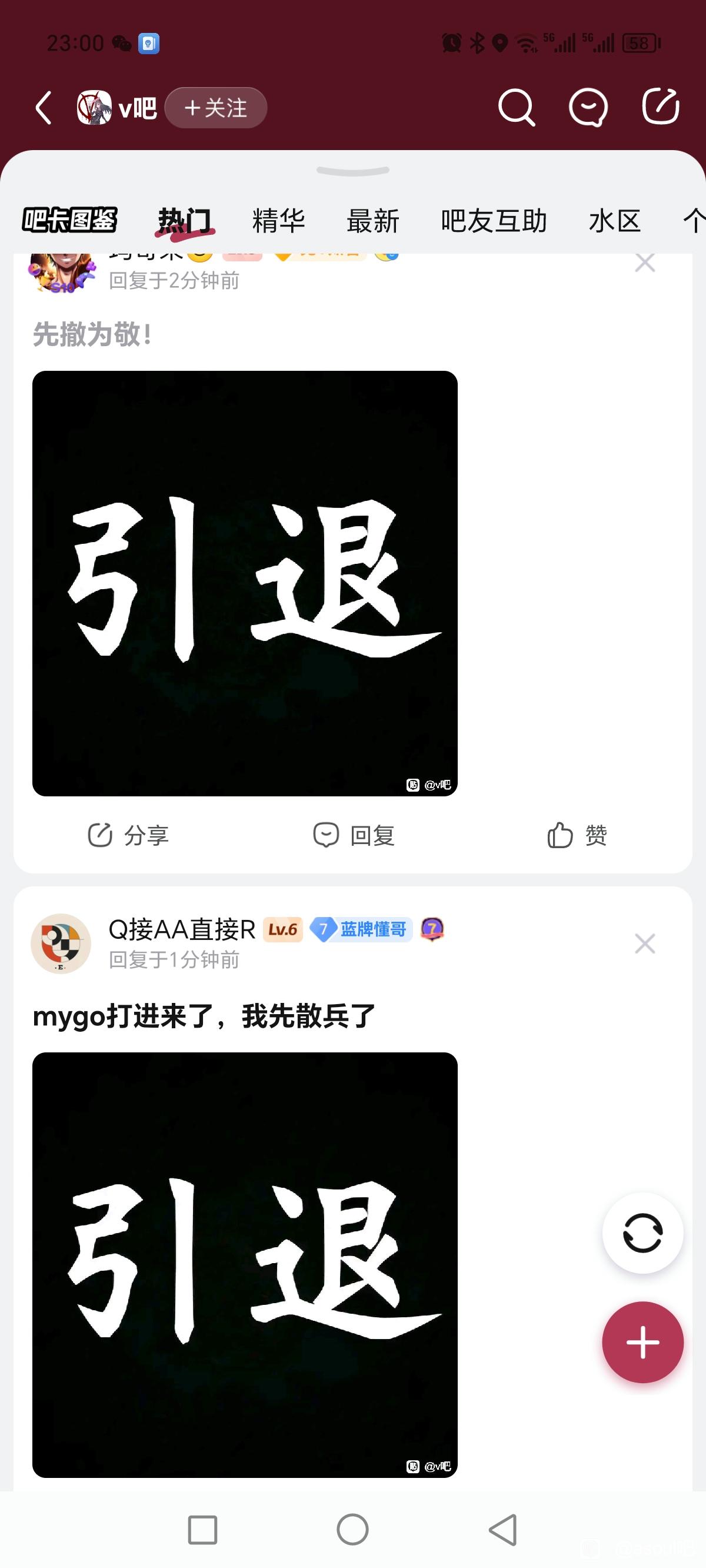This screenshot has width=706, height=1568.
Task: Dismiss the post by Q接AA直接R
Action: [x=645, y=944]
